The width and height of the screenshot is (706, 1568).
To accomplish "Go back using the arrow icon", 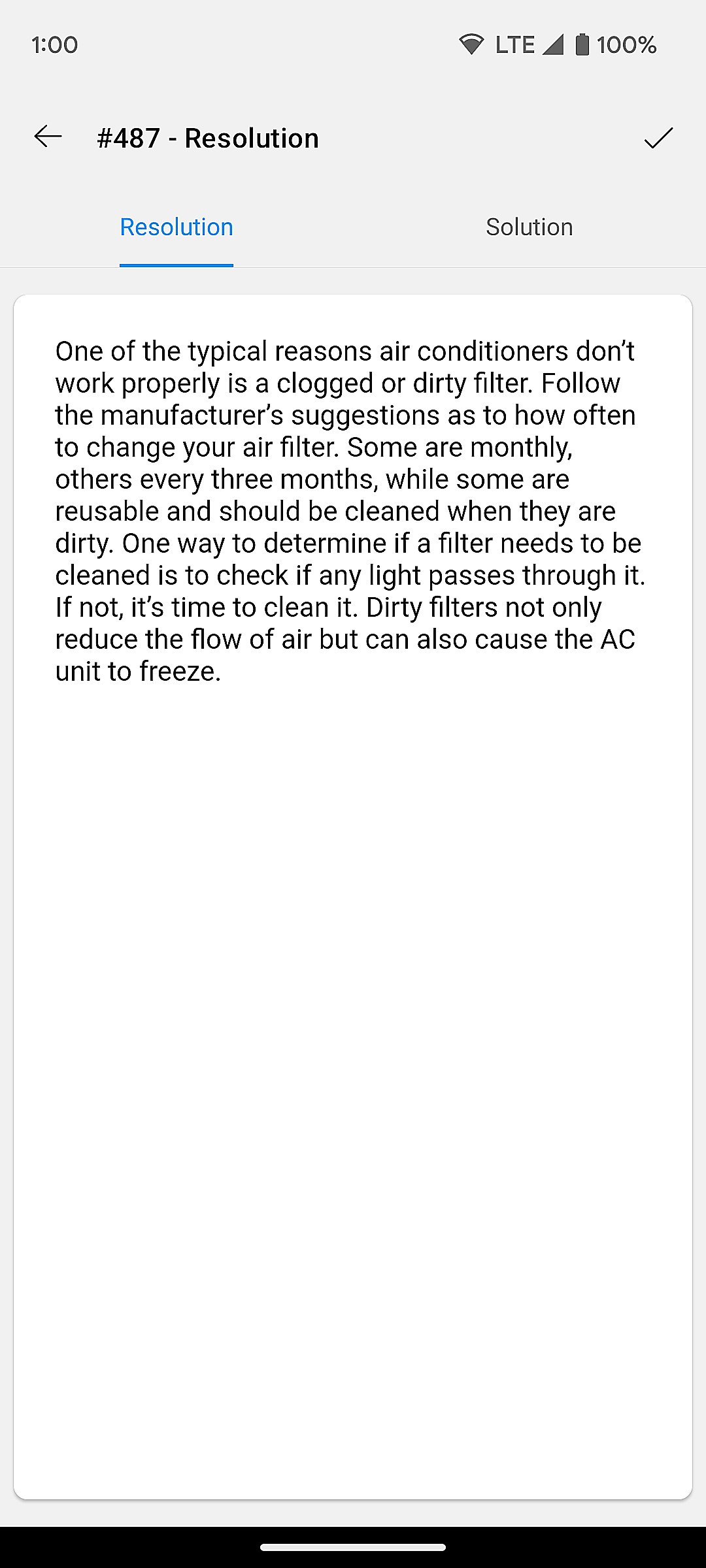I will (48, 137).
